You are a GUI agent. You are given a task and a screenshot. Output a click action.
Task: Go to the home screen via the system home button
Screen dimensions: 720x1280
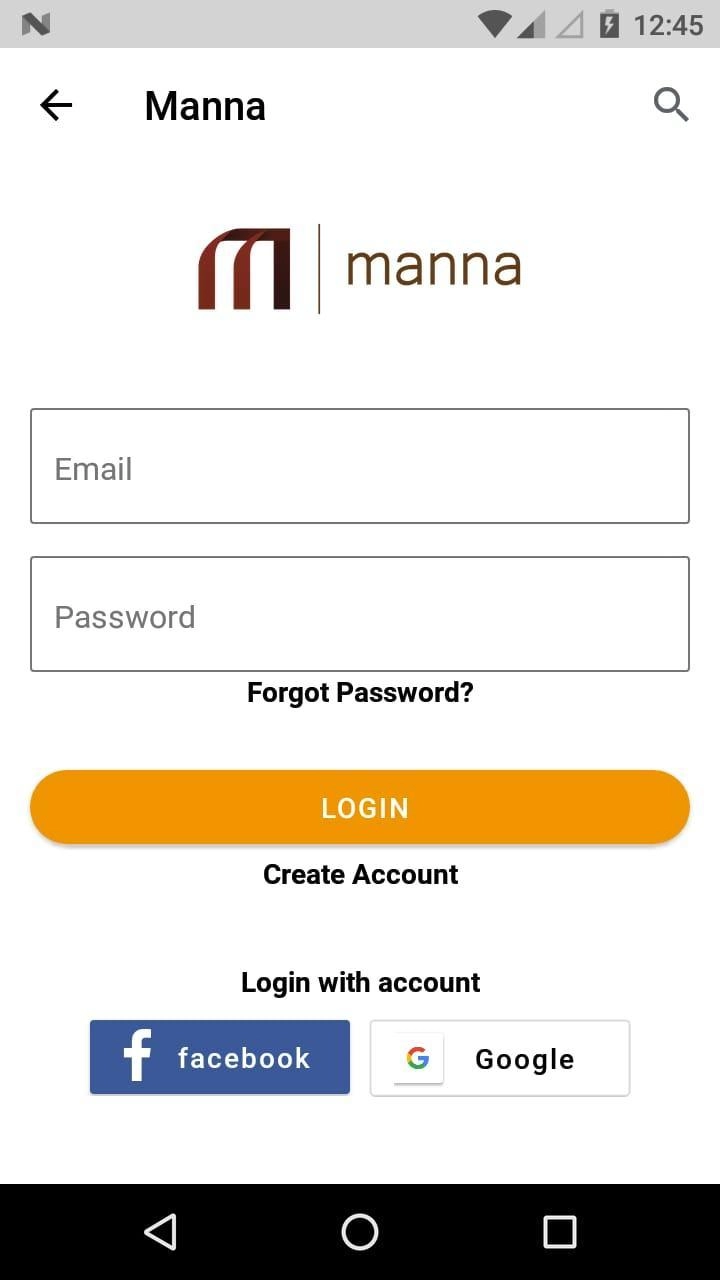click(x=360, y=1232)
